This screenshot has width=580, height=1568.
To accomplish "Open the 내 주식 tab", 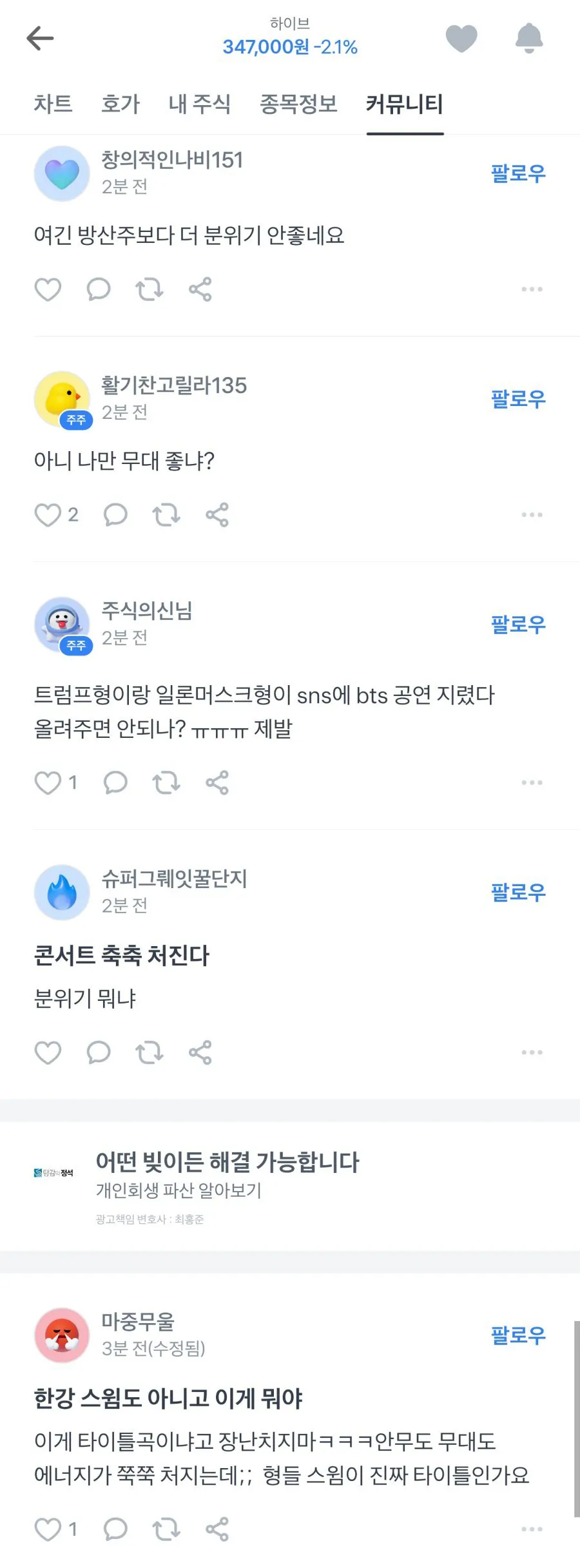I will pos(199,104).
